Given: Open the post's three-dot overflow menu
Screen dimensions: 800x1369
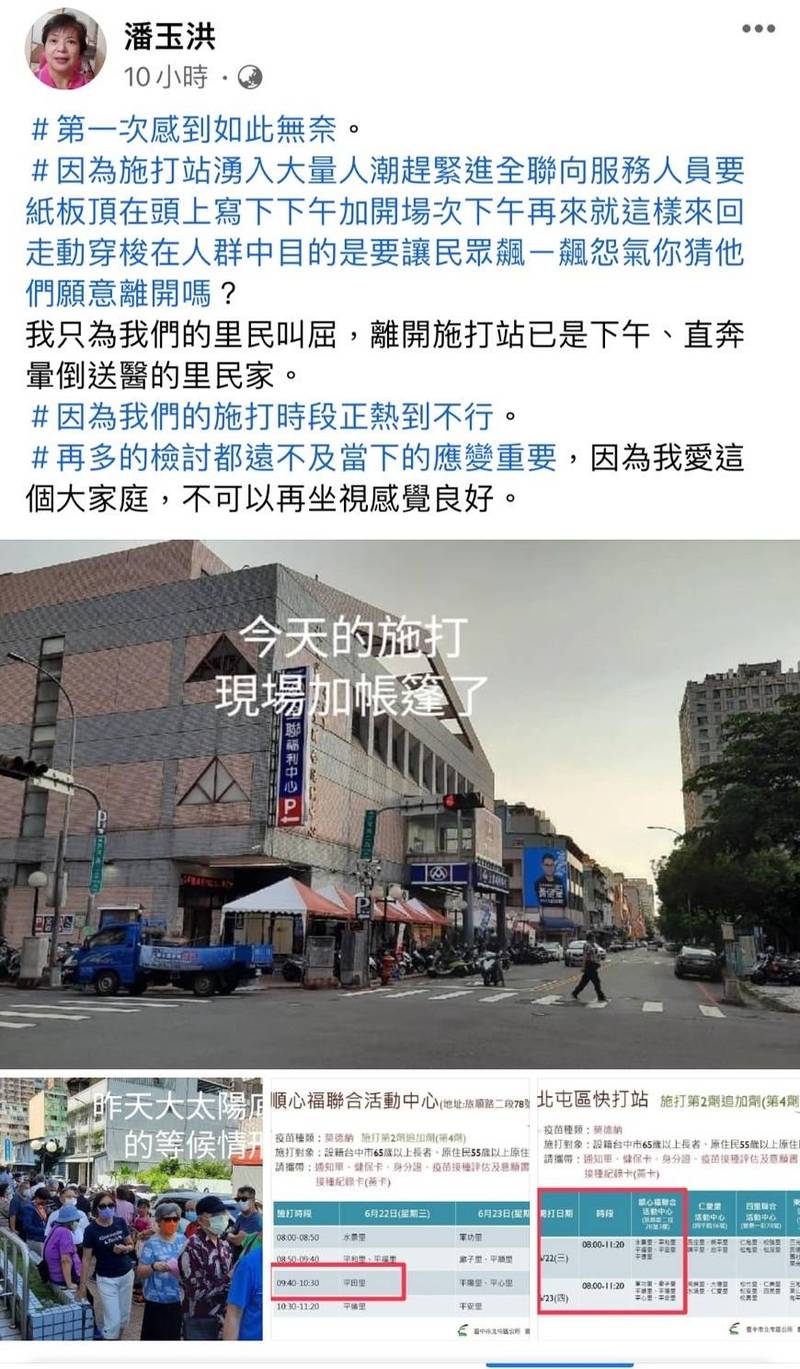Looking at the screenshot, I should point(758,29).
